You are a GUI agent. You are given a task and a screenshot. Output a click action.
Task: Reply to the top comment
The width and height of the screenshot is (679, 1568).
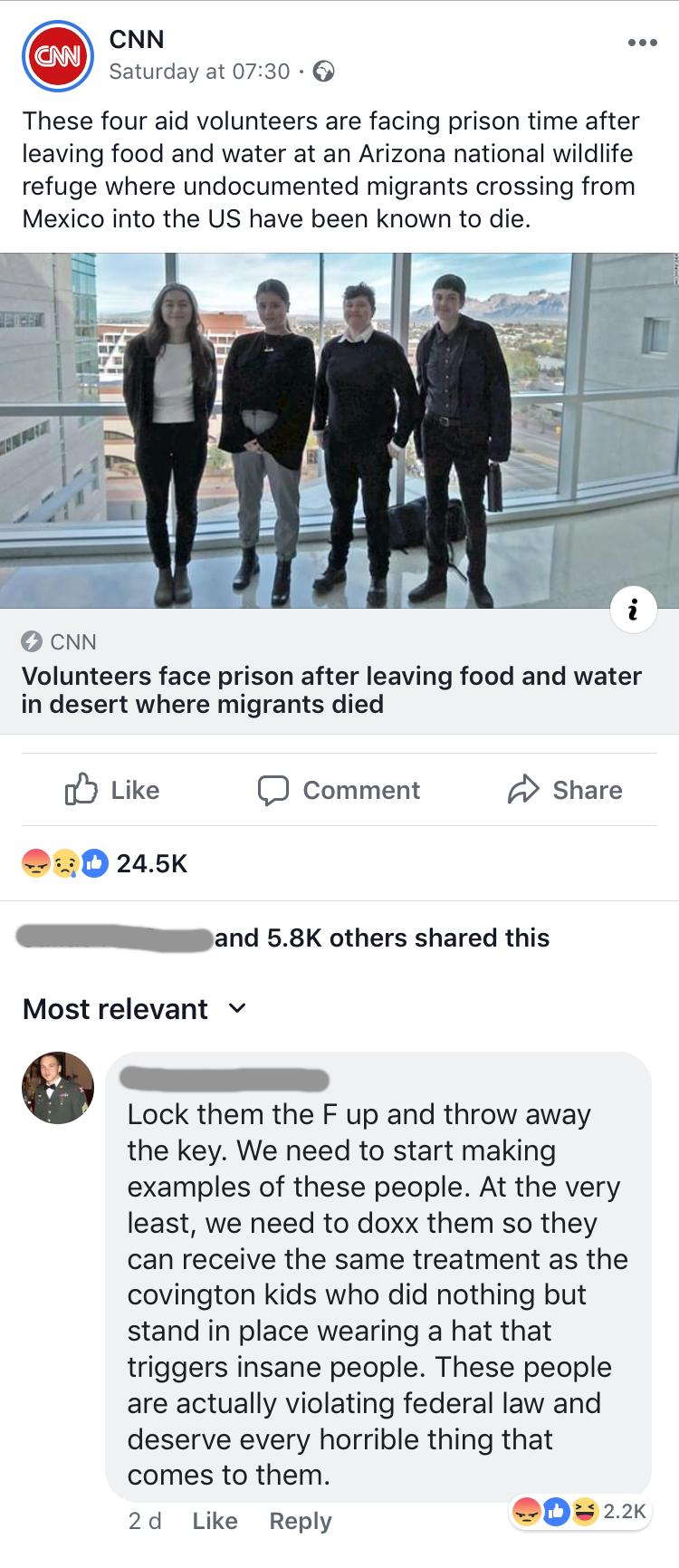[300, 1521]
